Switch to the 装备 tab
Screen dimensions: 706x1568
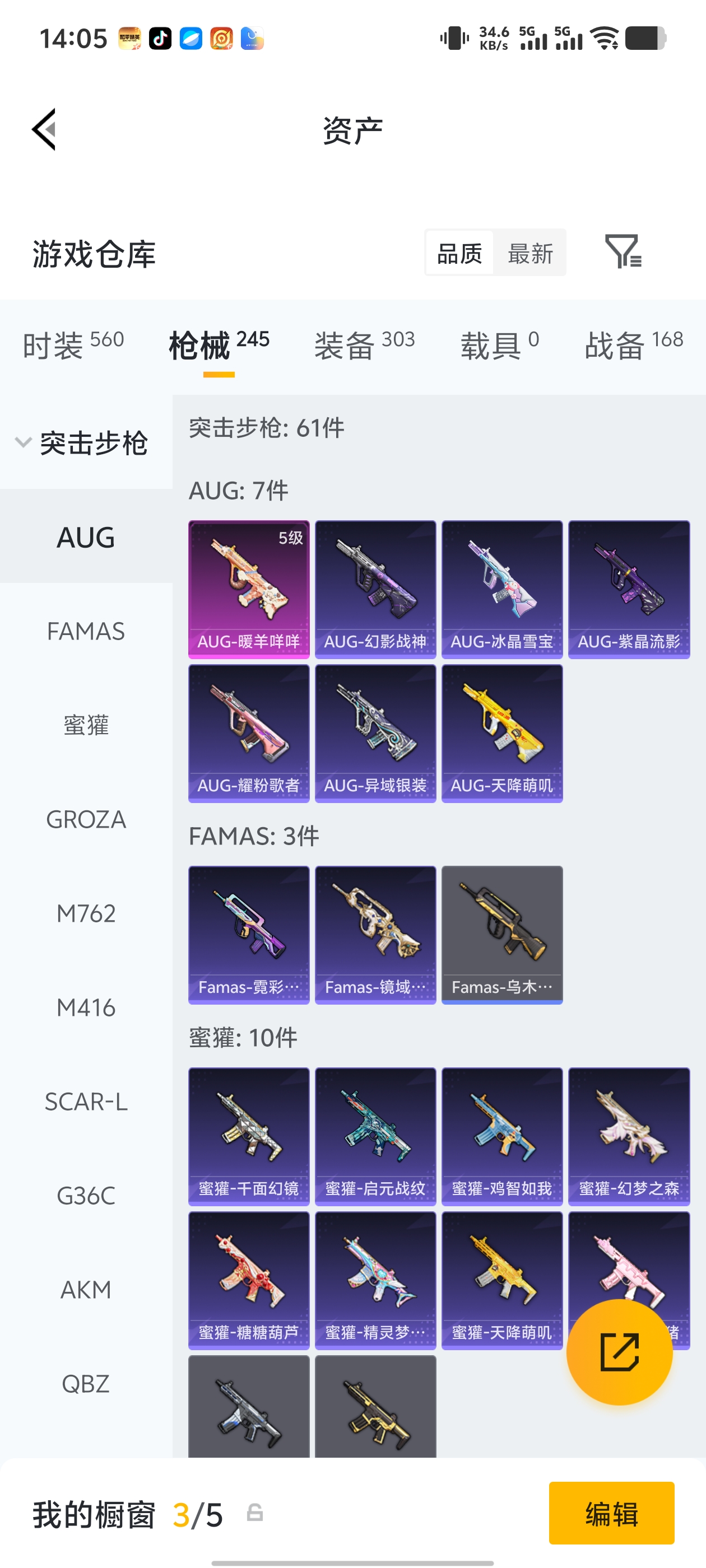click(x=364, y=344)
